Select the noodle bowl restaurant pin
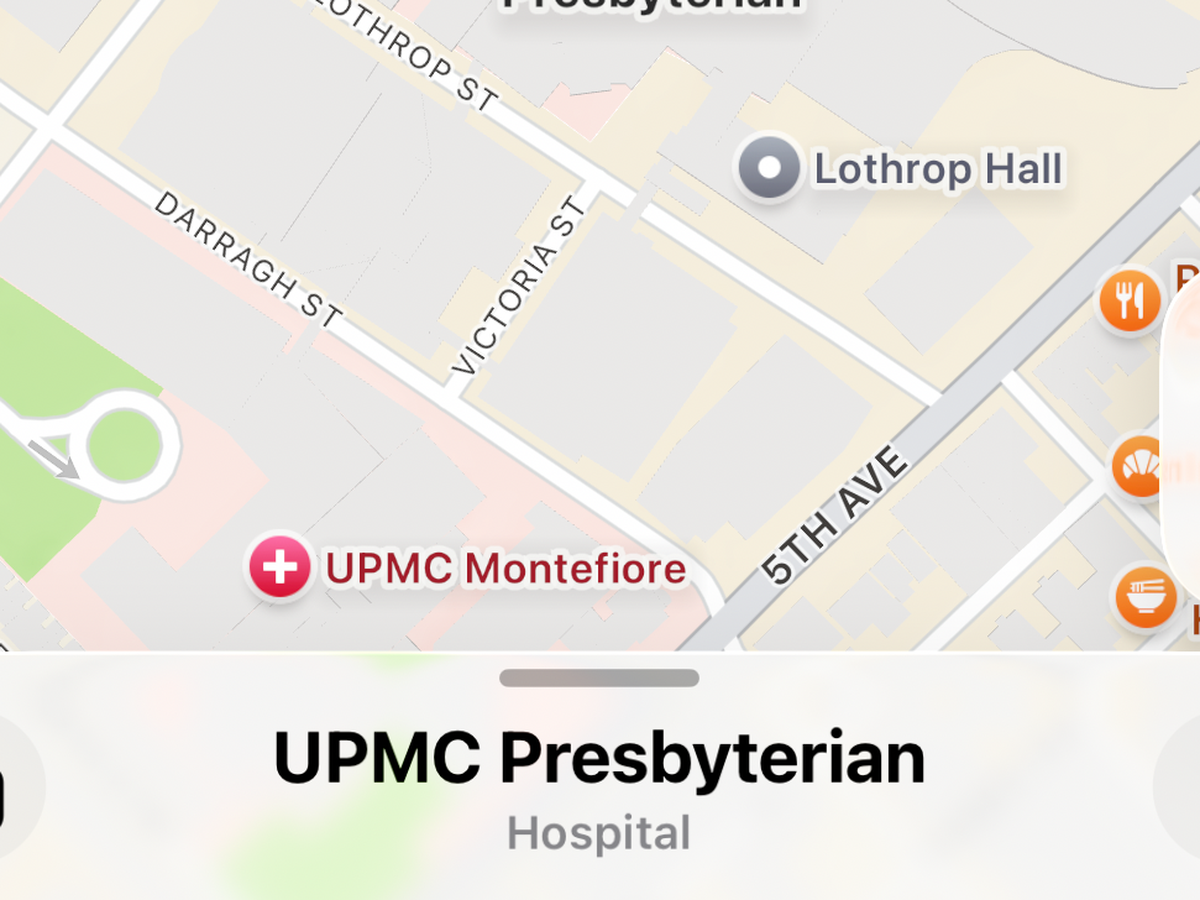Screen dimensions: 1200x900 [x=1145, y=597]
